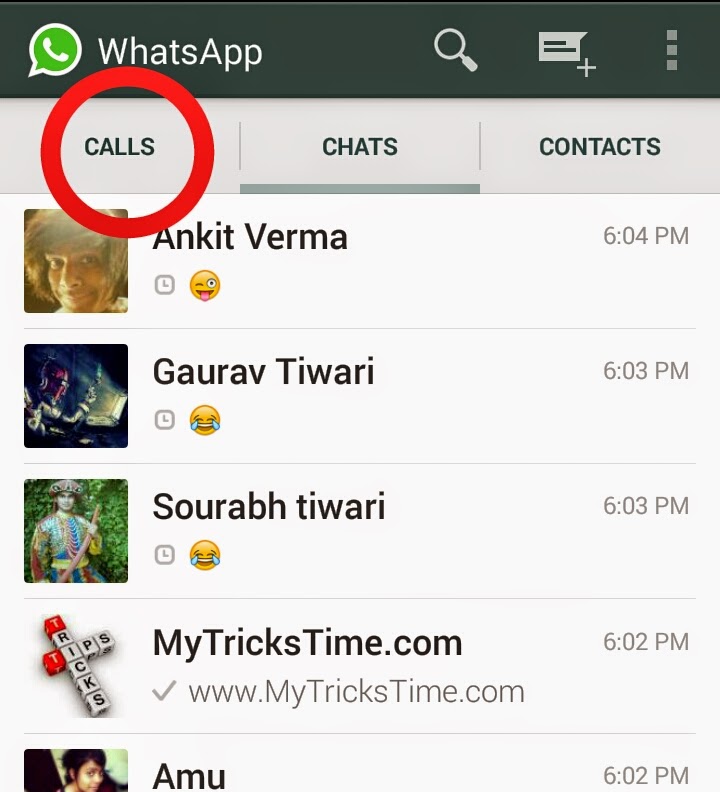
Task: Select the Chats tab
Action: tap(360, 147)
